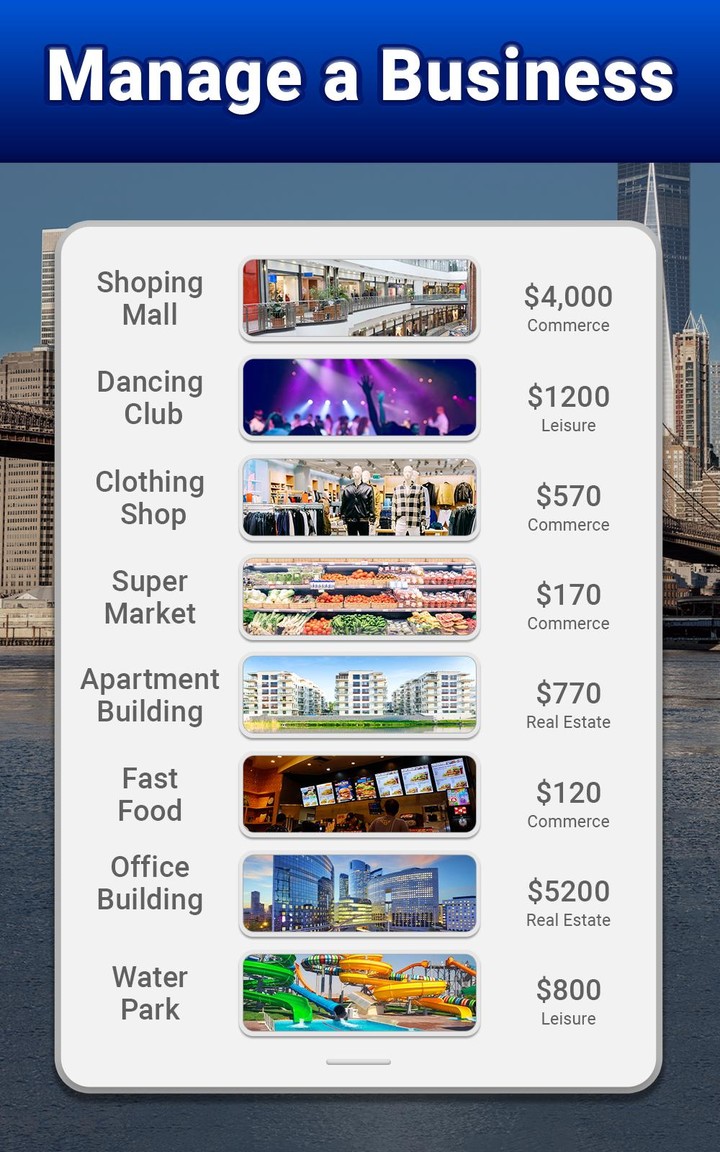This screenshot has height=1152, width=720.
Task: Select the Dancing Club picture
Action: [360, 398]
